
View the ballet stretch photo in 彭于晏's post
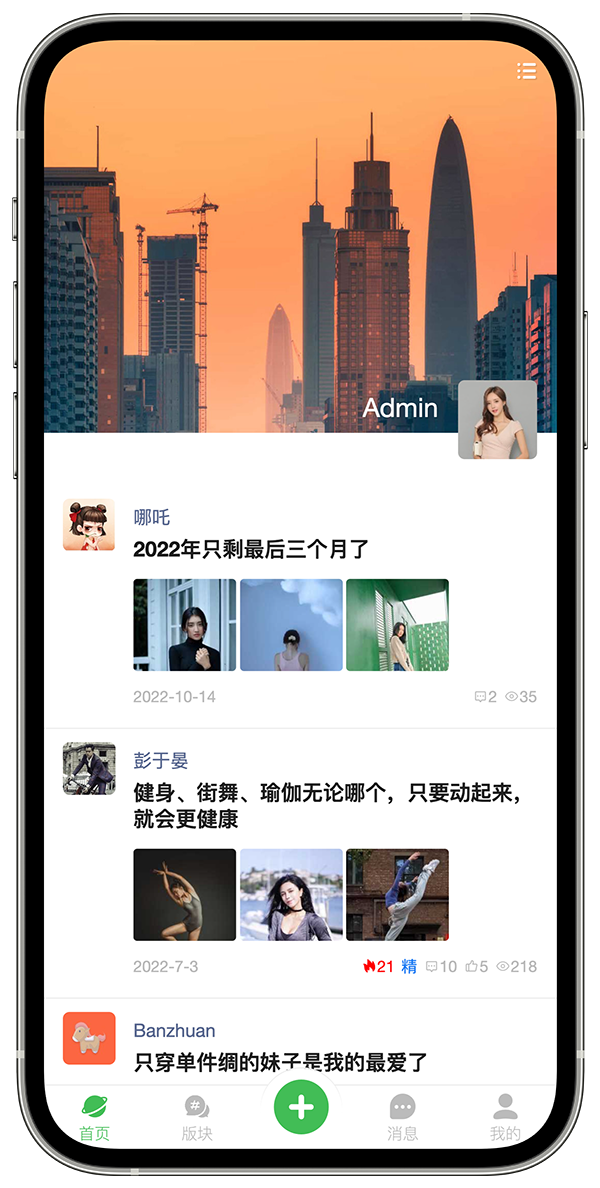pos(397,895)
